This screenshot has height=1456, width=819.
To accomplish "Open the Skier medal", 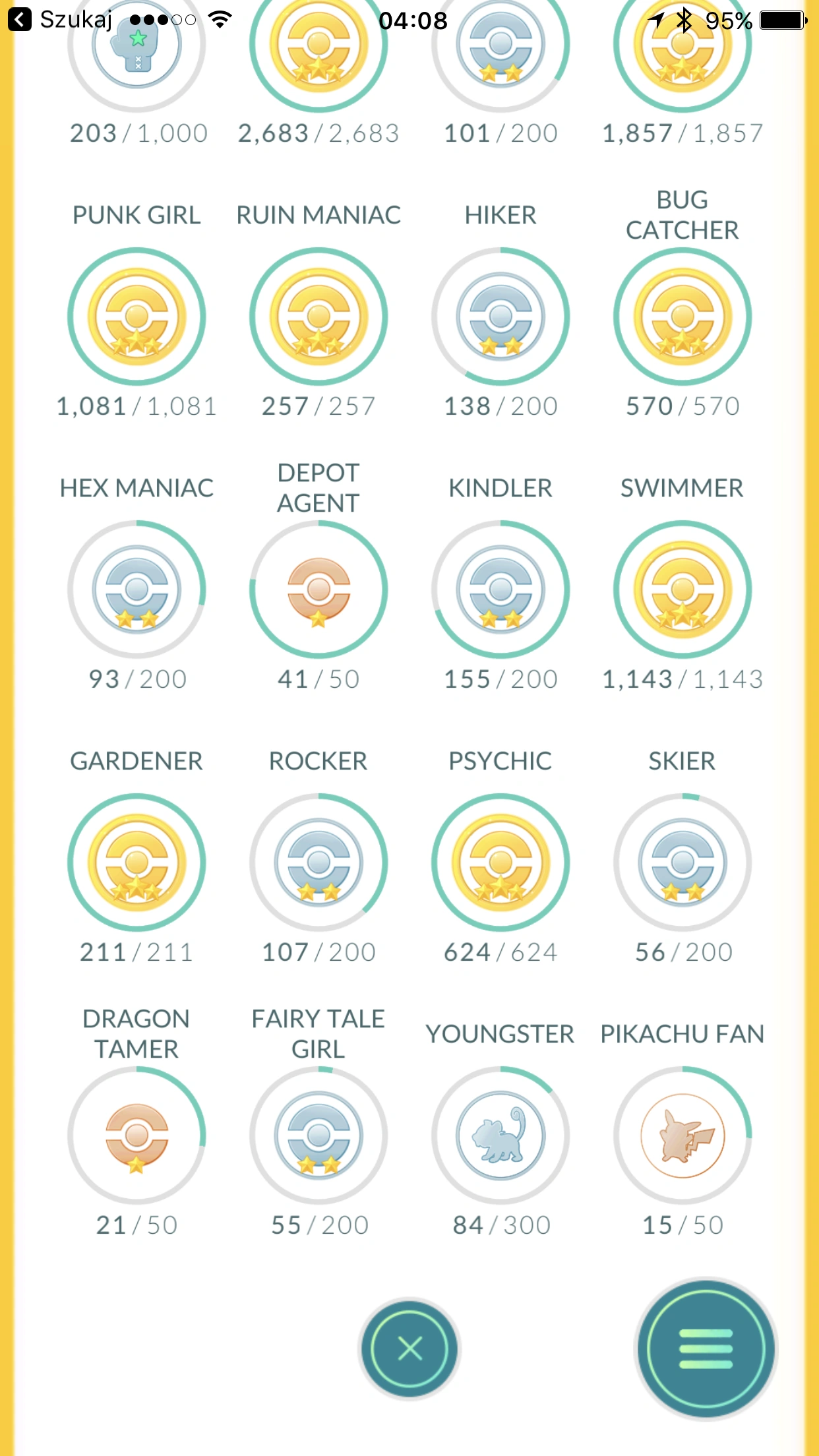I will click(682, 863).
